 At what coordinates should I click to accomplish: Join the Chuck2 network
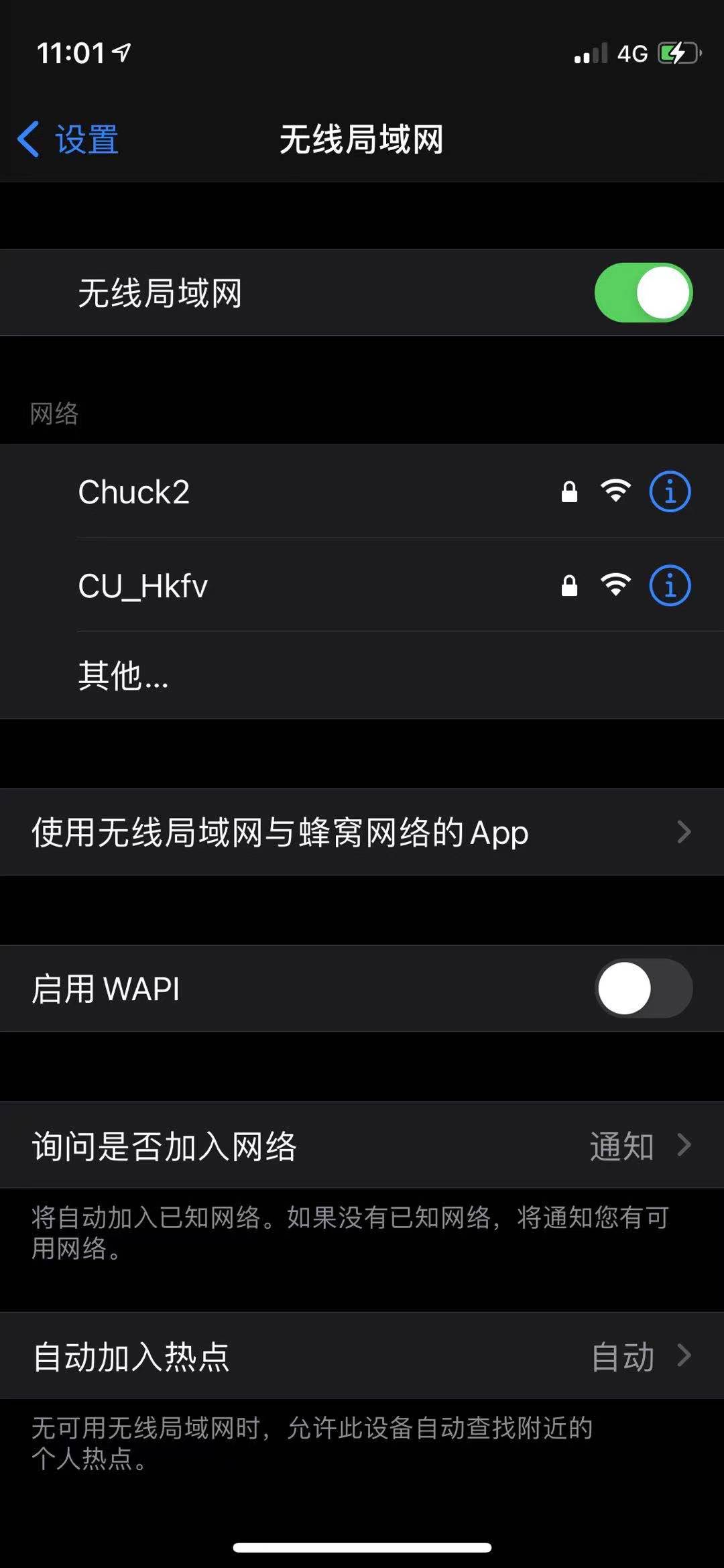click(268, 492)
